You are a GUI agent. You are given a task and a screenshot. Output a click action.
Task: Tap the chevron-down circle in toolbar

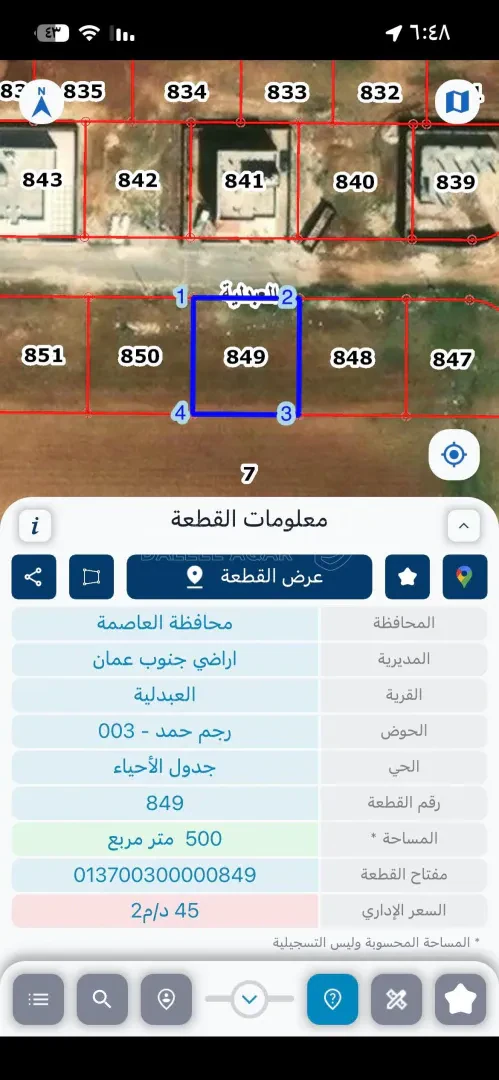point(250,999)
